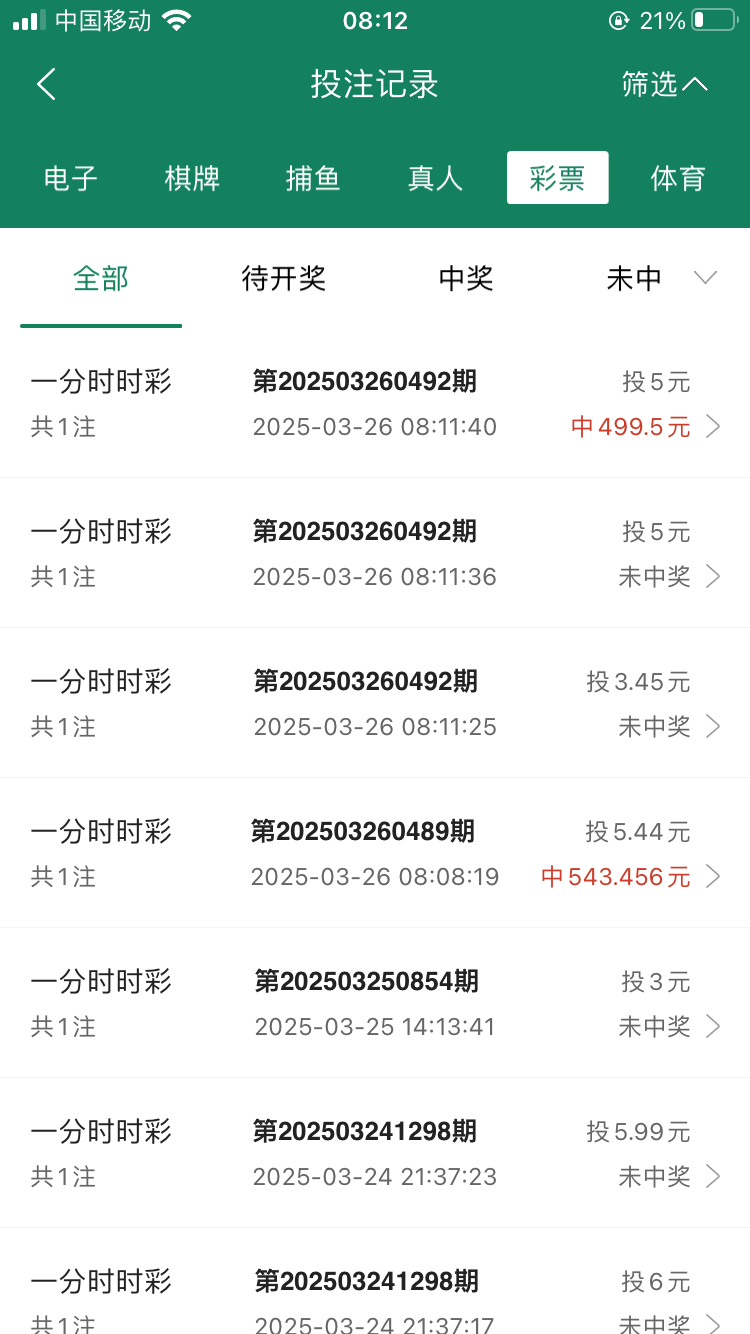Open the bet that won 499.5元
This screenshot has height=1334, width=750.
[x=375, y=404]
